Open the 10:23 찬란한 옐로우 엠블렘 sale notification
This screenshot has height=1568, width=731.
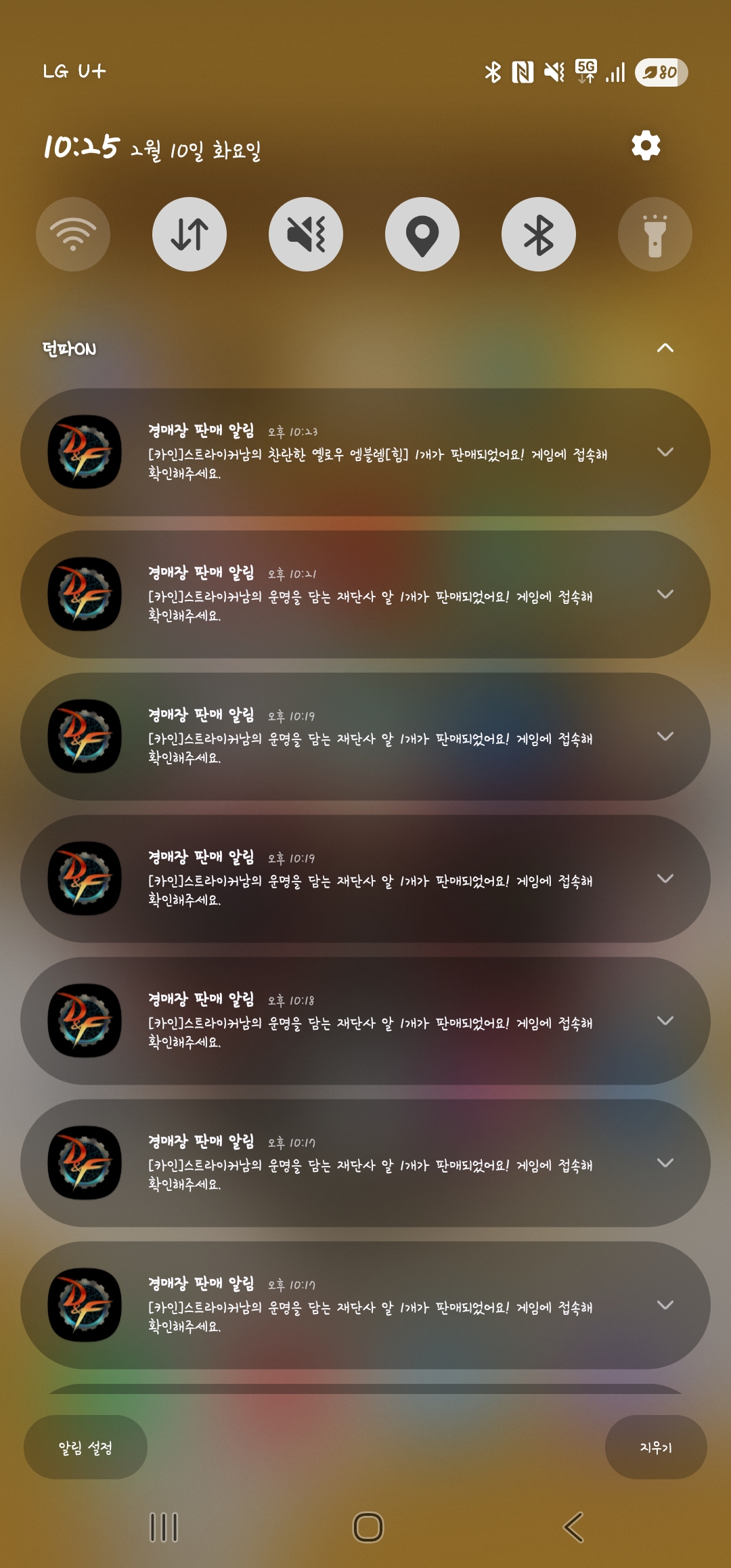click(x=376, y=453)
